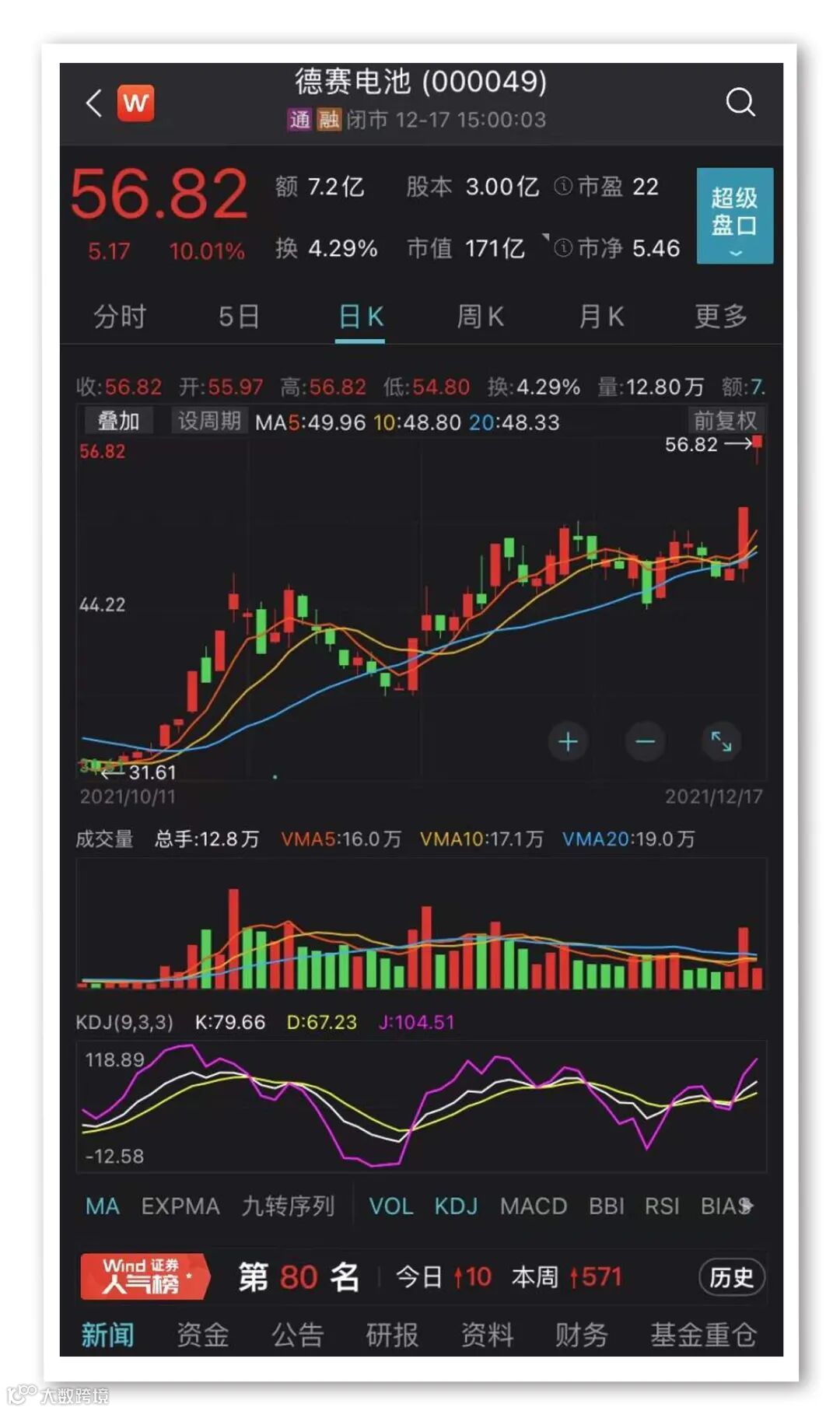Switch sub-chart to RSI indicator
The height and width of the screenshot is (1411, 840).
tap(662, 1206)
